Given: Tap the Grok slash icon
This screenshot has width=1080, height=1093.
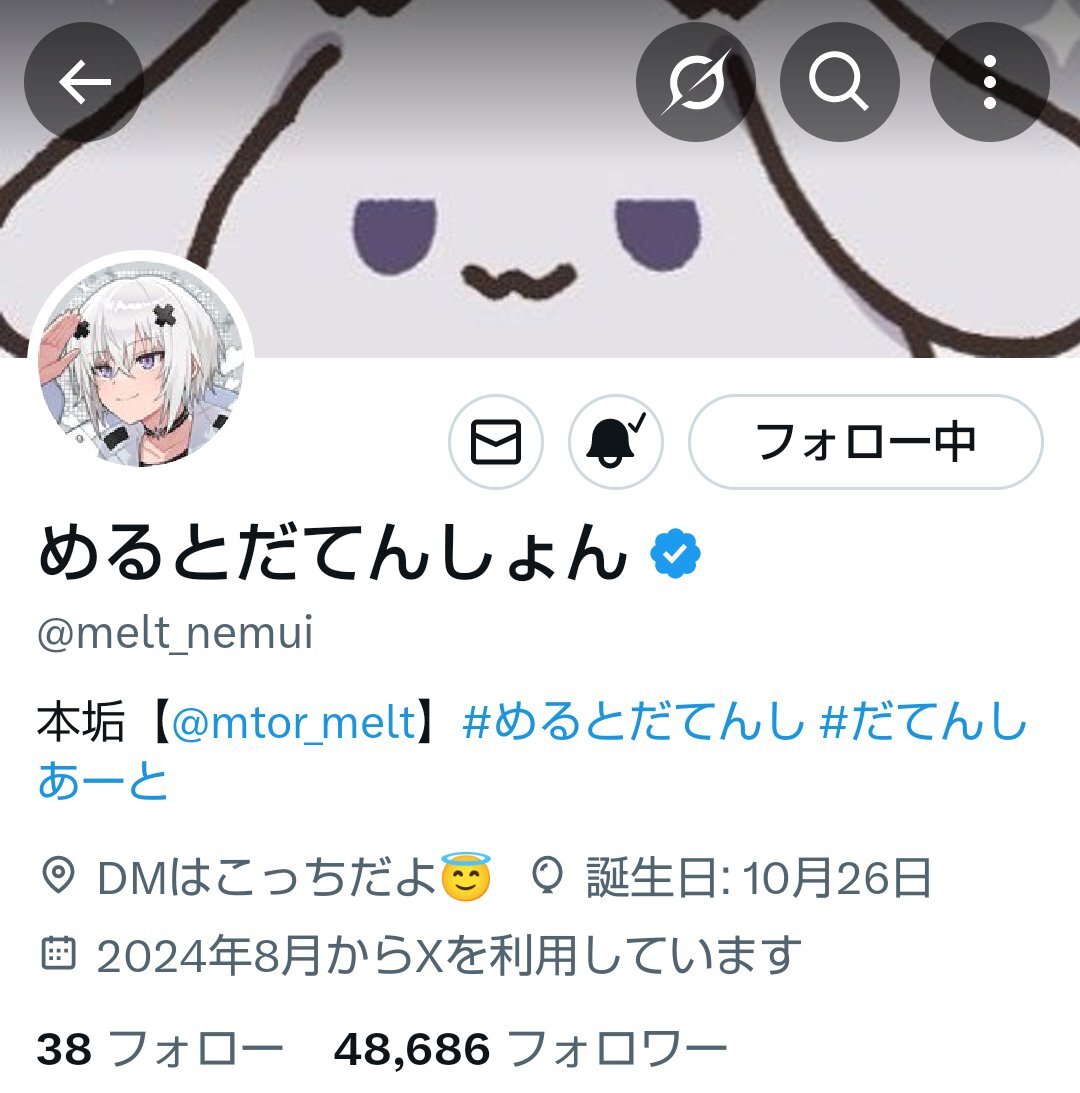Looking at the screenshot, I should tap(695, 82).
